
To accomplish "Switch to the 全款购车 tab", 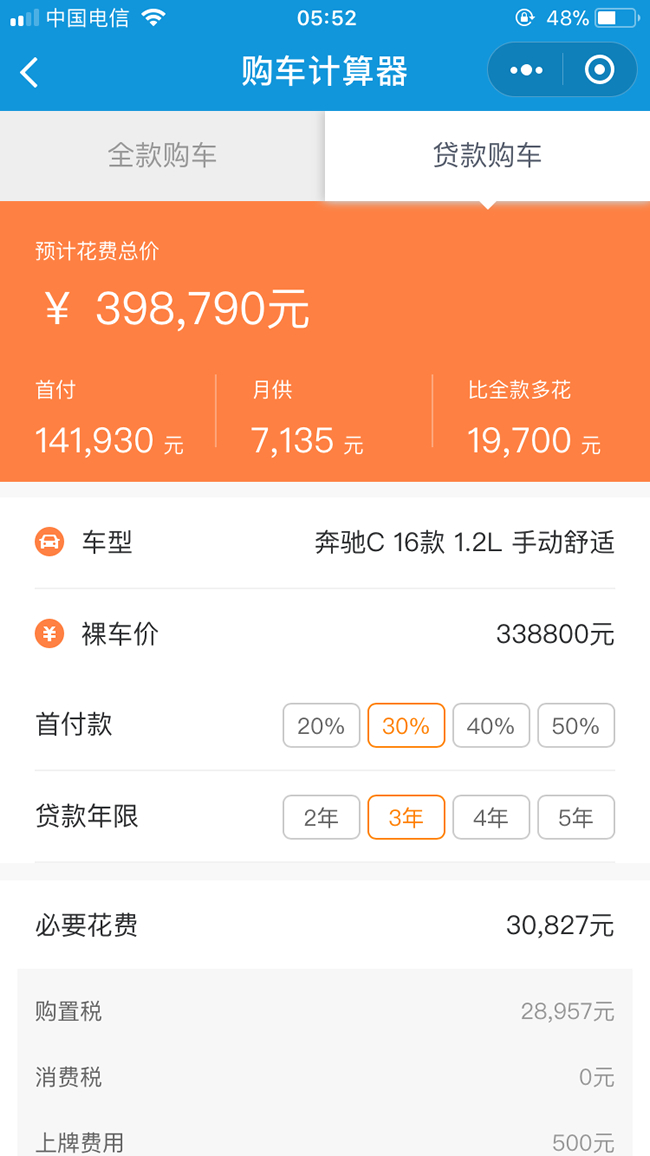I will [x=162, y=156].
